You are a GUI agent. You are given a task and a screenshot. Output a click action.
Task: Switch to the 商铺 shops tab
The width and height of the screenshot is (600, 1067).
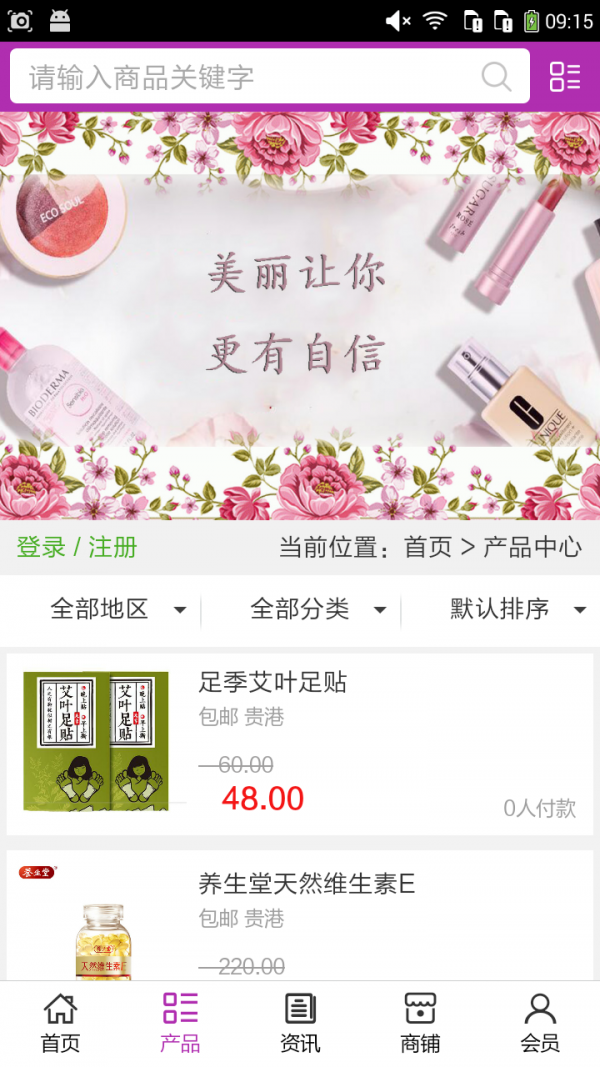420,1023
